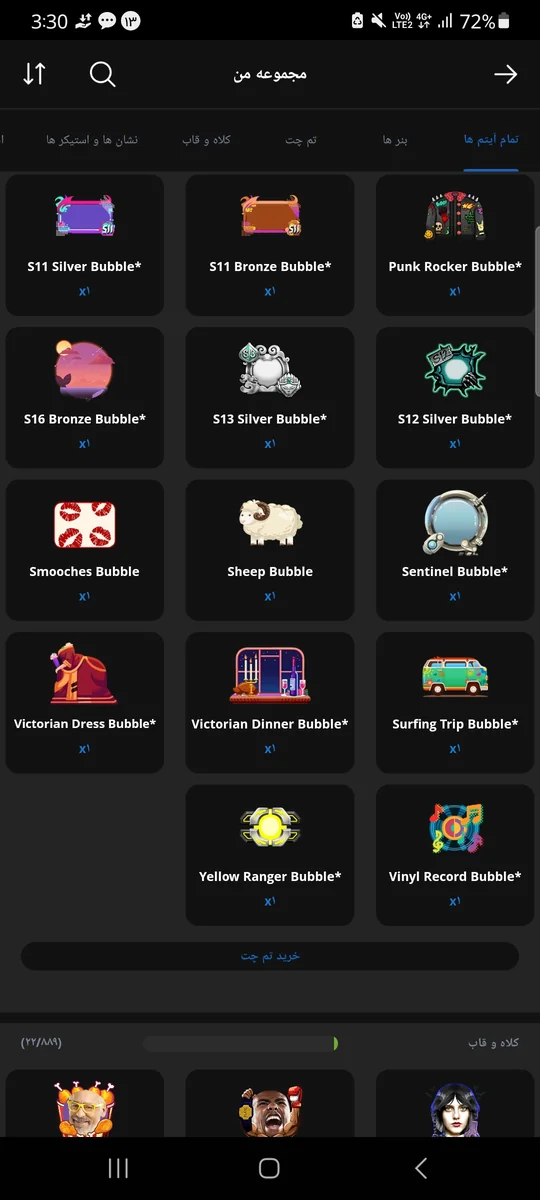The height and width of the screenshot is (1200, 540).
Task: Choose the Surfing Trip Bubble item
Action: click(x=455, y=702)
